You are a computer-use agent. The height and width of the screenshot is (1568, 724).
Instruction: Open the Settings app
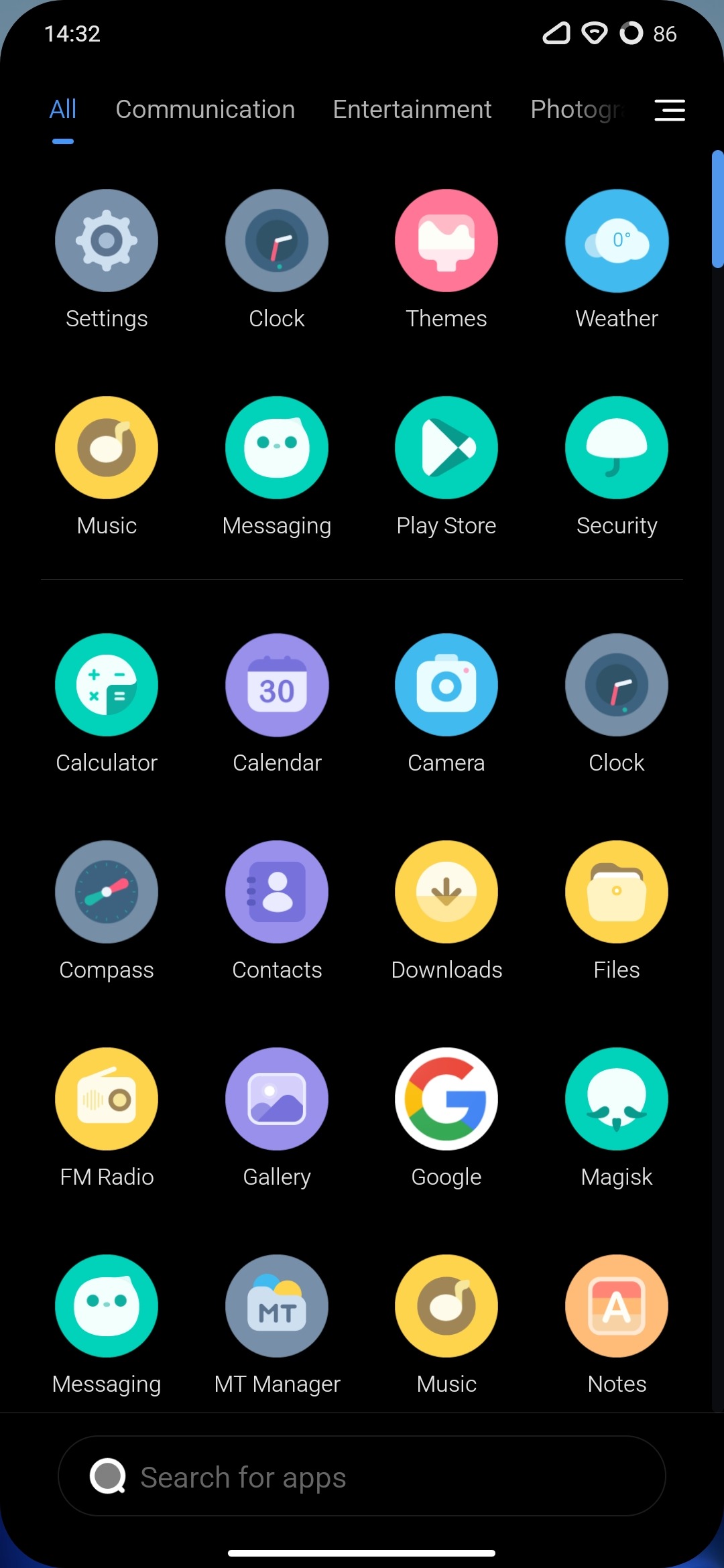tap(107, 241)
